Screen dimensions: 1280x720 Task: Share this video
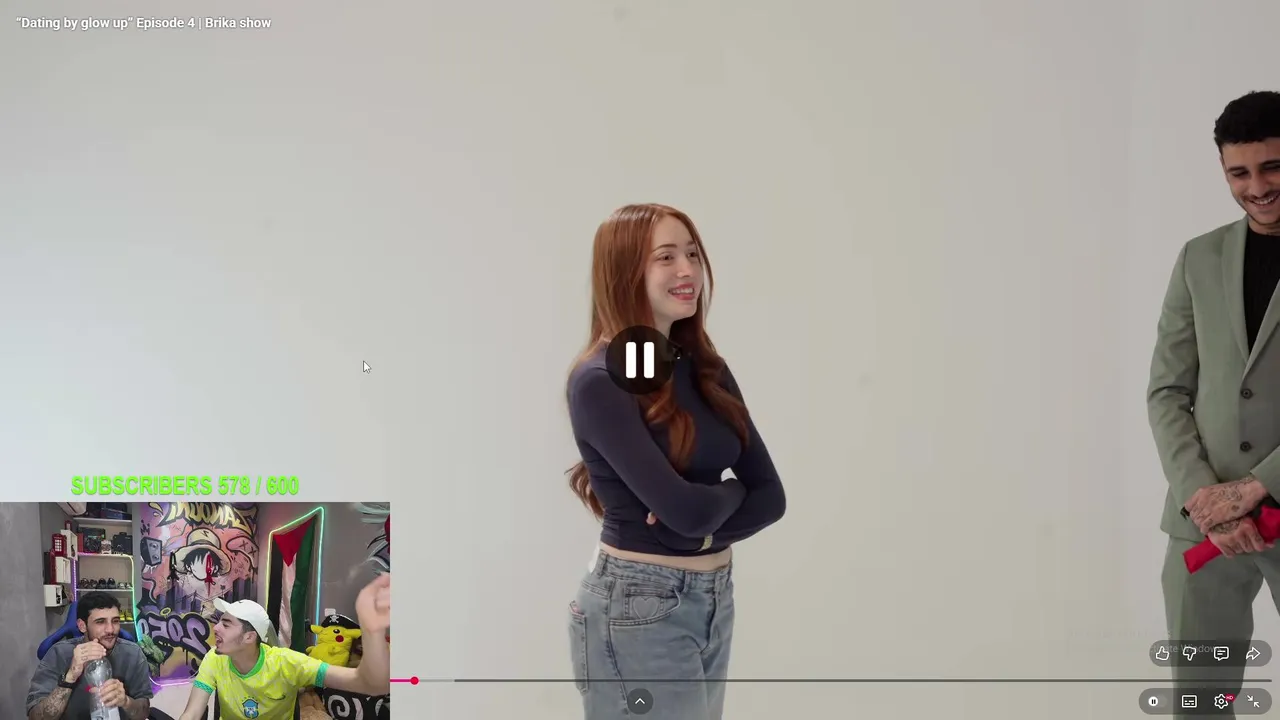(1253, 653)
